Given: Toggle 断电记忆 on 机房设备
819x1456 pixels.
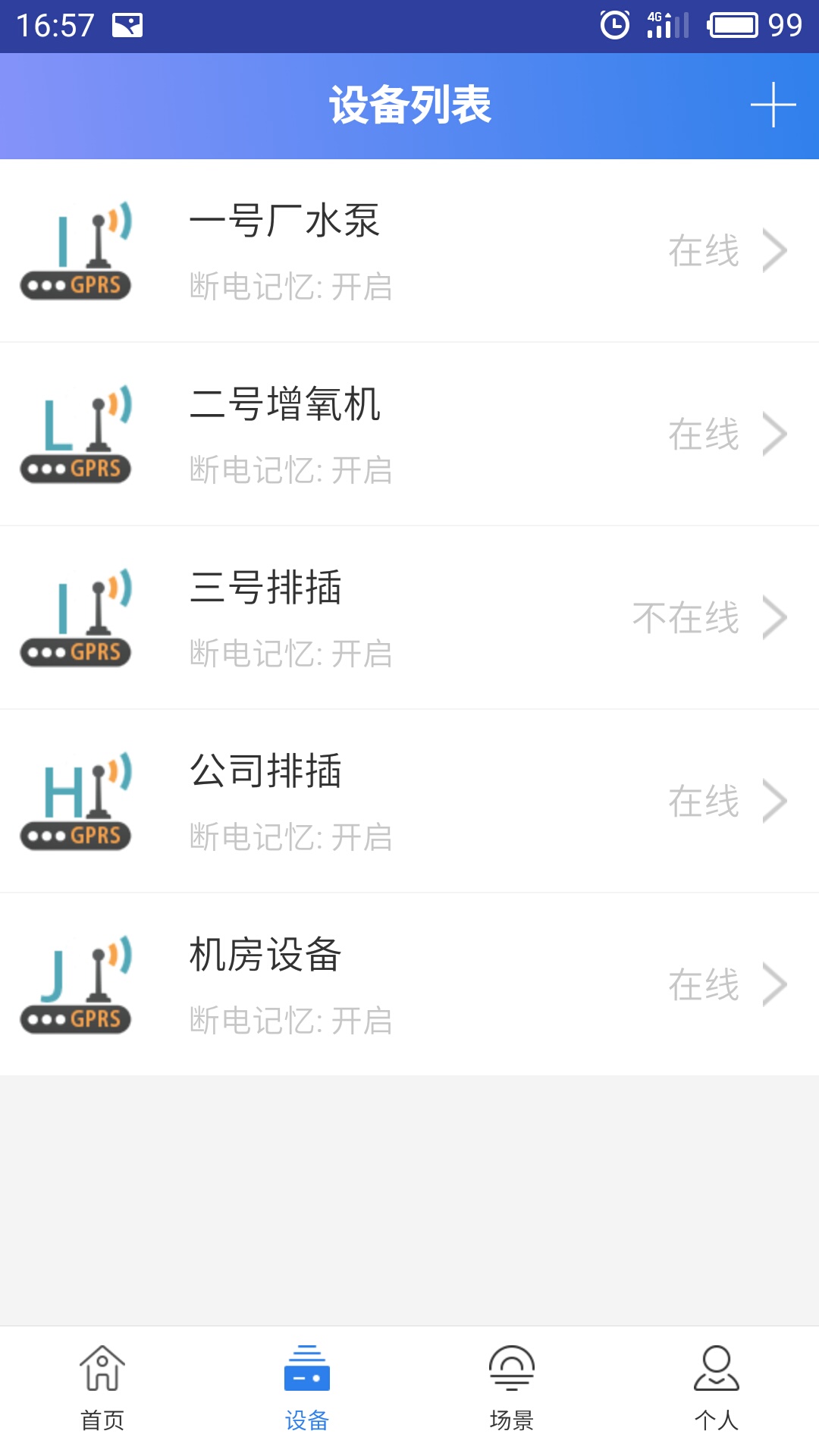Looking at the screenshot, I should 290,1021.
